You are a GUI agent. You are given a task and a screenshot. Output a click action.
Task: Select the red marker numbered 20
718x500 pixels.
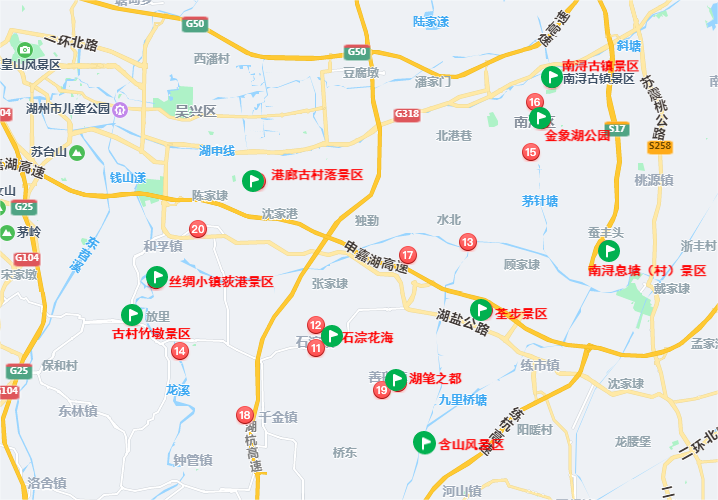[x=198, y=229]
